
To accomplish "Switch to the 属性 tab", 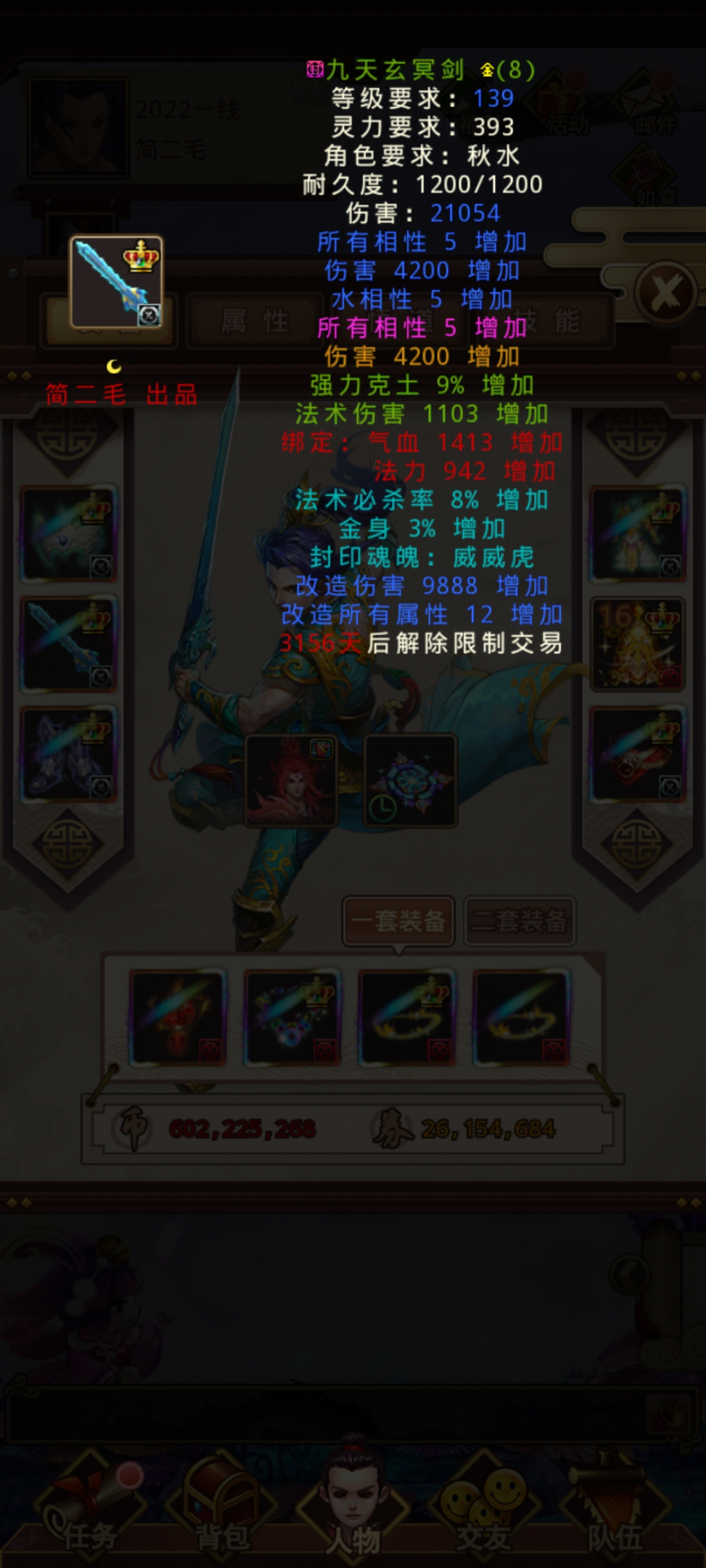I will point(255,321).
